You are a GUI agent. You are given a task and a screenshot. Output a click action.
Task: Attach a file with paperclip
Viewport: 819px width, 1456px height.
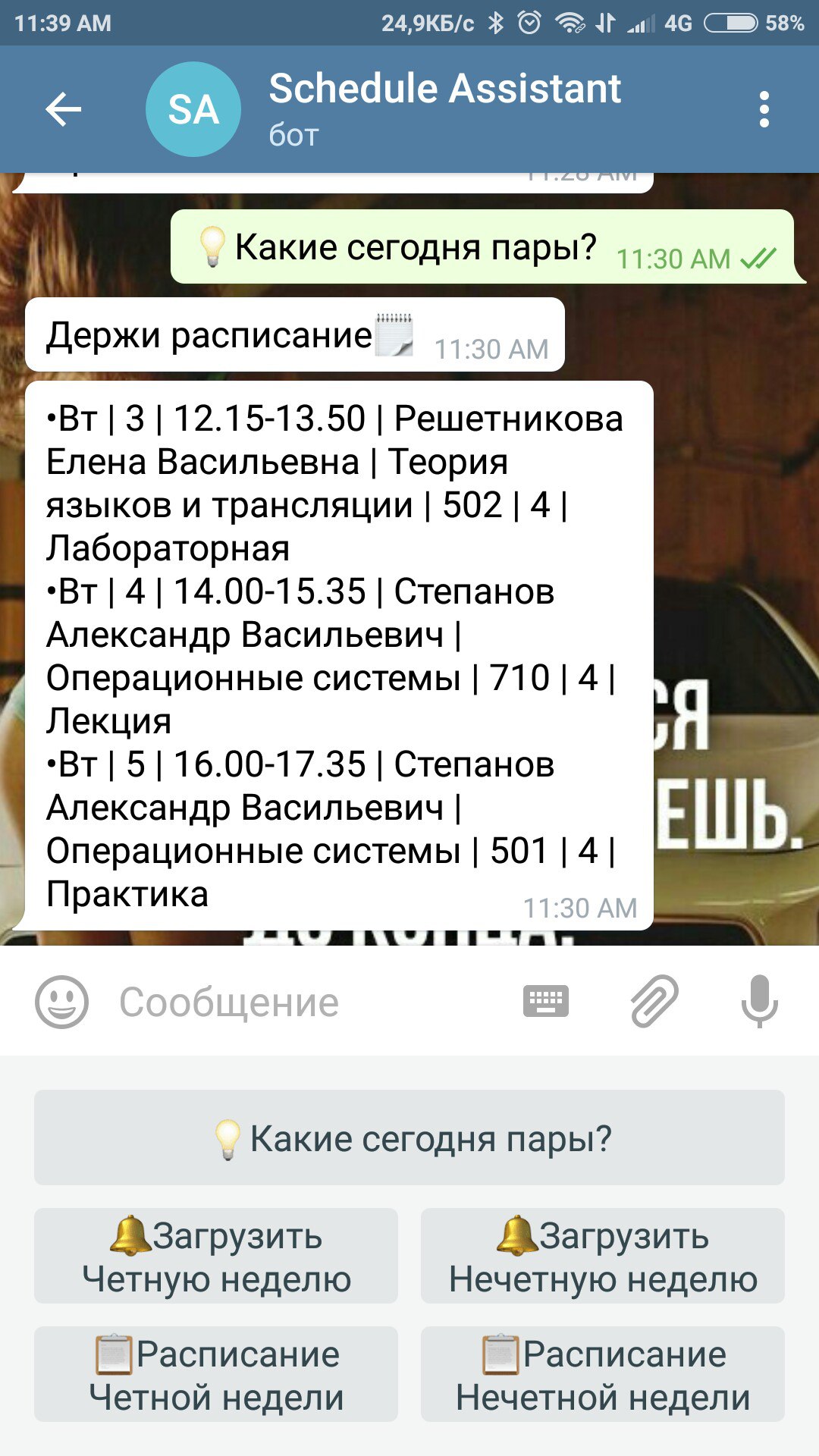point(654,1002)
